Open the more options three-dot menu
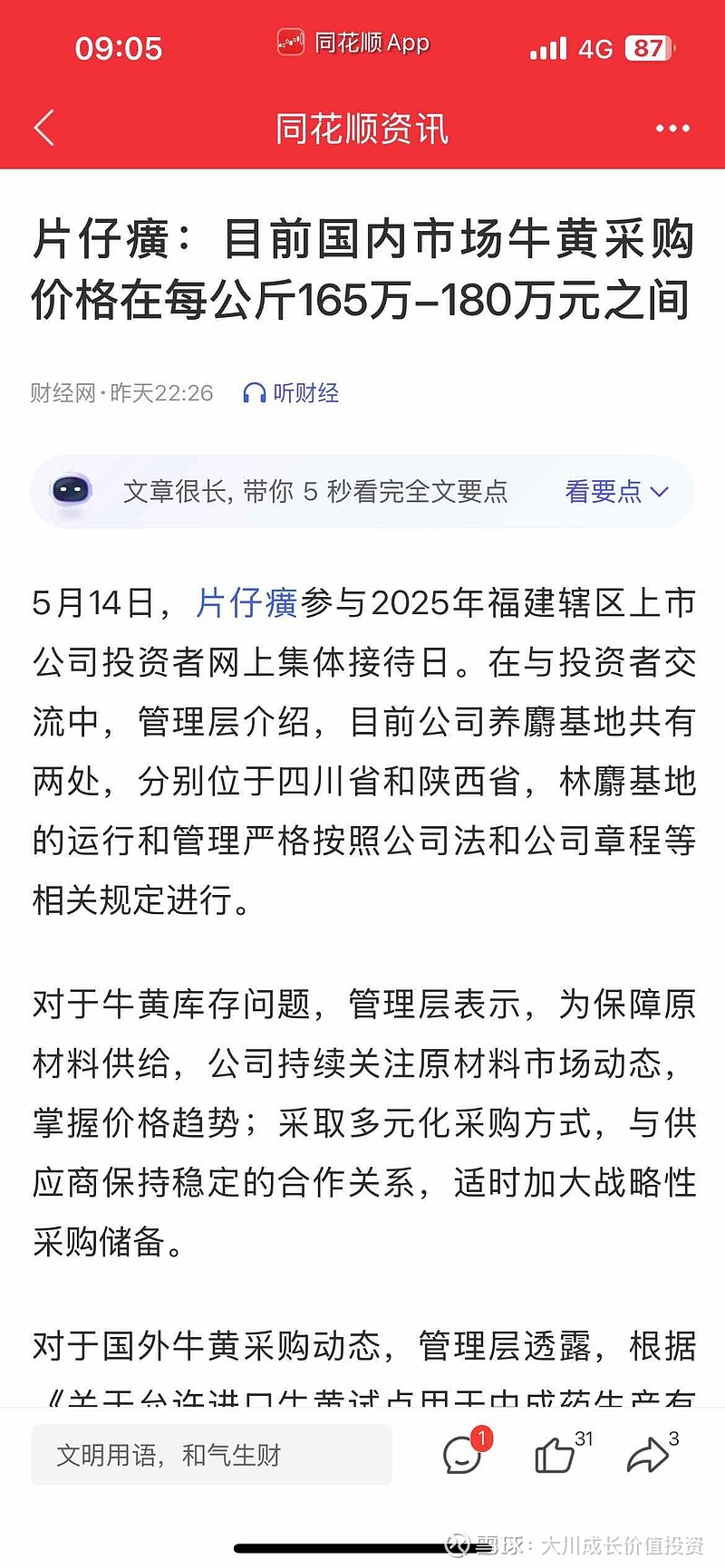725x1568 pixels. tap(674, 128)
